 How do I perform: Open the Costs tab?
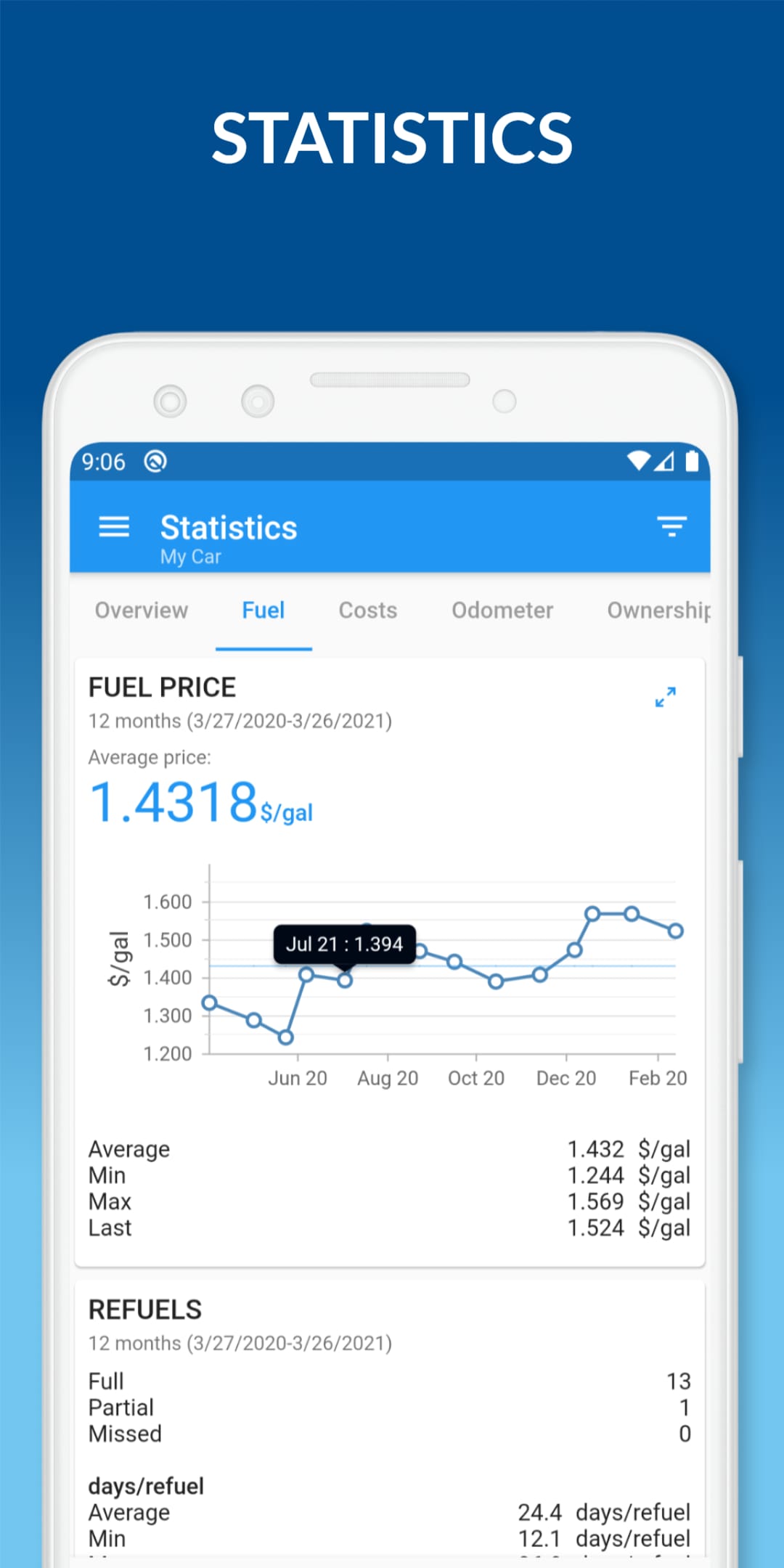367,611
